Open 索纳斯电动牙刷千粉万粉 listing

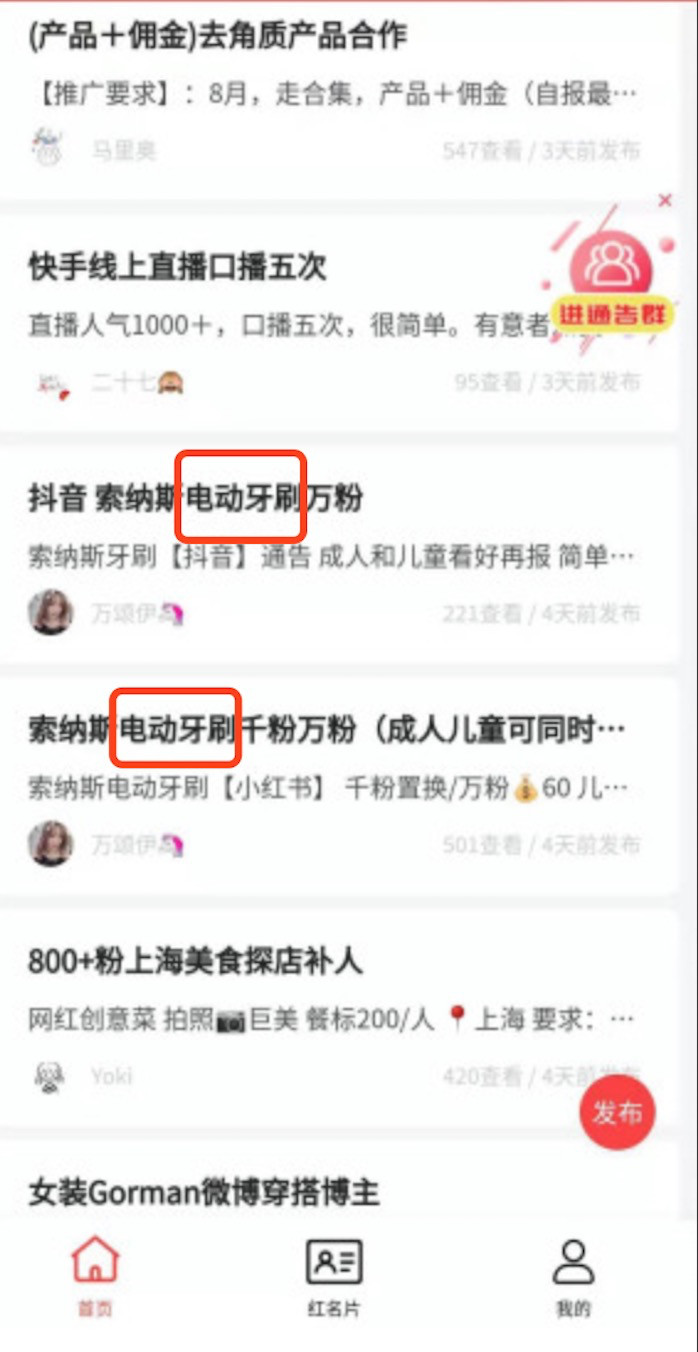point(326,730)
